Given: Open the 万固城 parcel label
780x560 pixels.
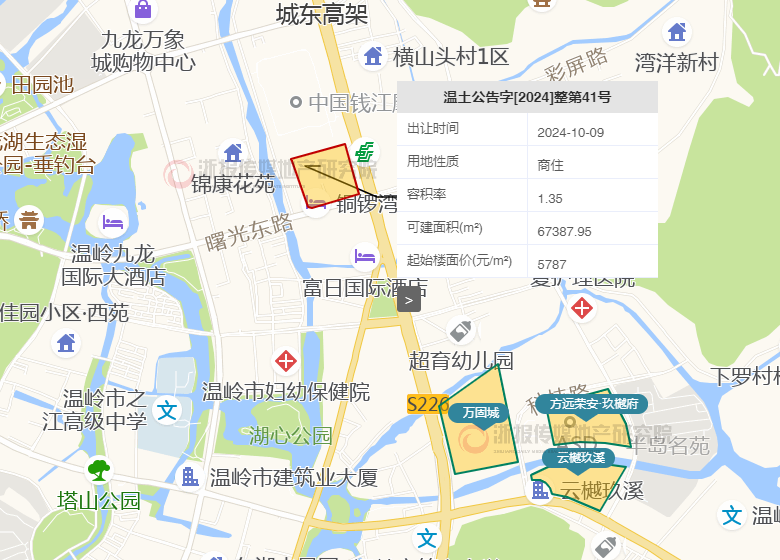Looking at the screenshot, I should [x=481, y=412].
